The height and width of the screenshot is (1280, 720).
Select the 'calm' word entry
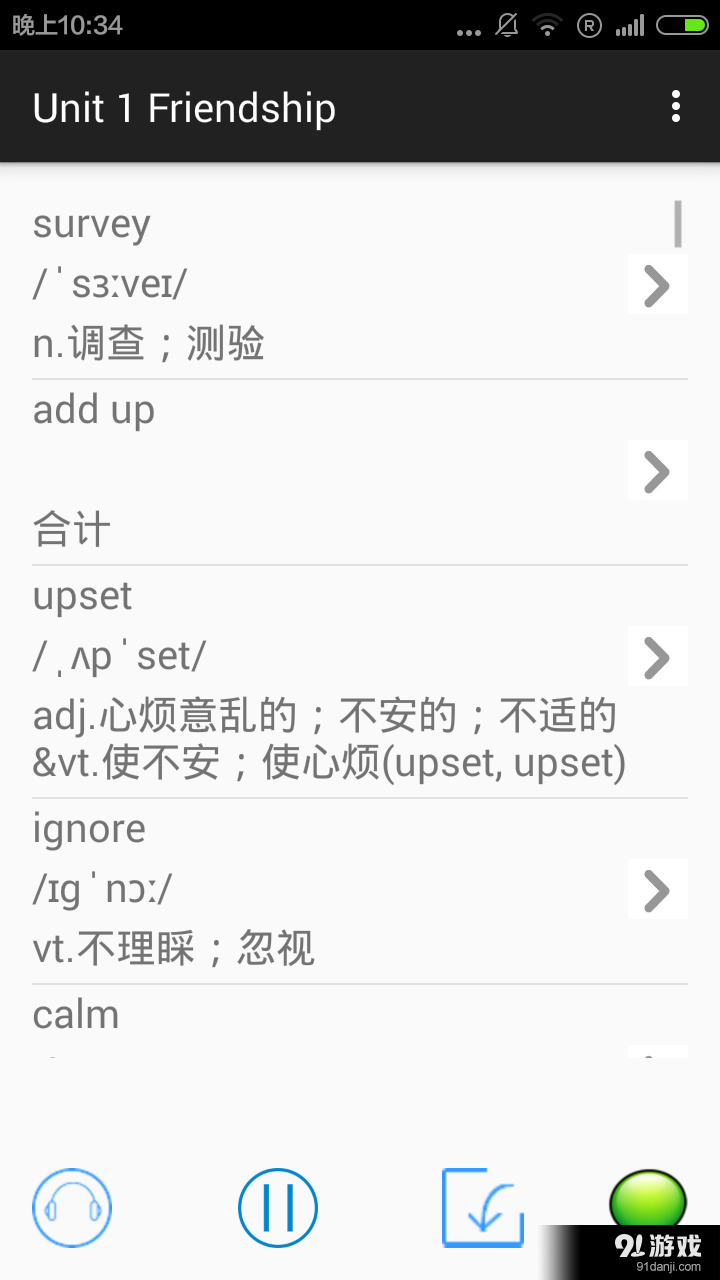point(75,1014)
